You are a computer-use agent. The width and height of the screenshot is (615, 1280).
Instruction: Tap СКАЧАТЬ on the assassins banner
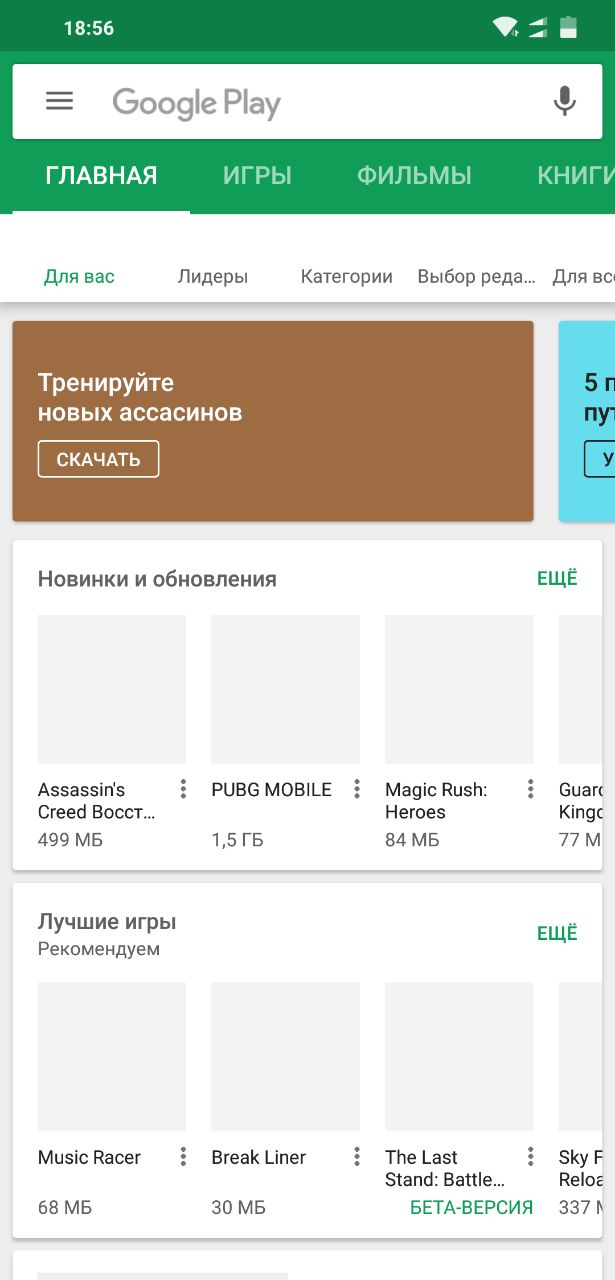coord(98,460)
